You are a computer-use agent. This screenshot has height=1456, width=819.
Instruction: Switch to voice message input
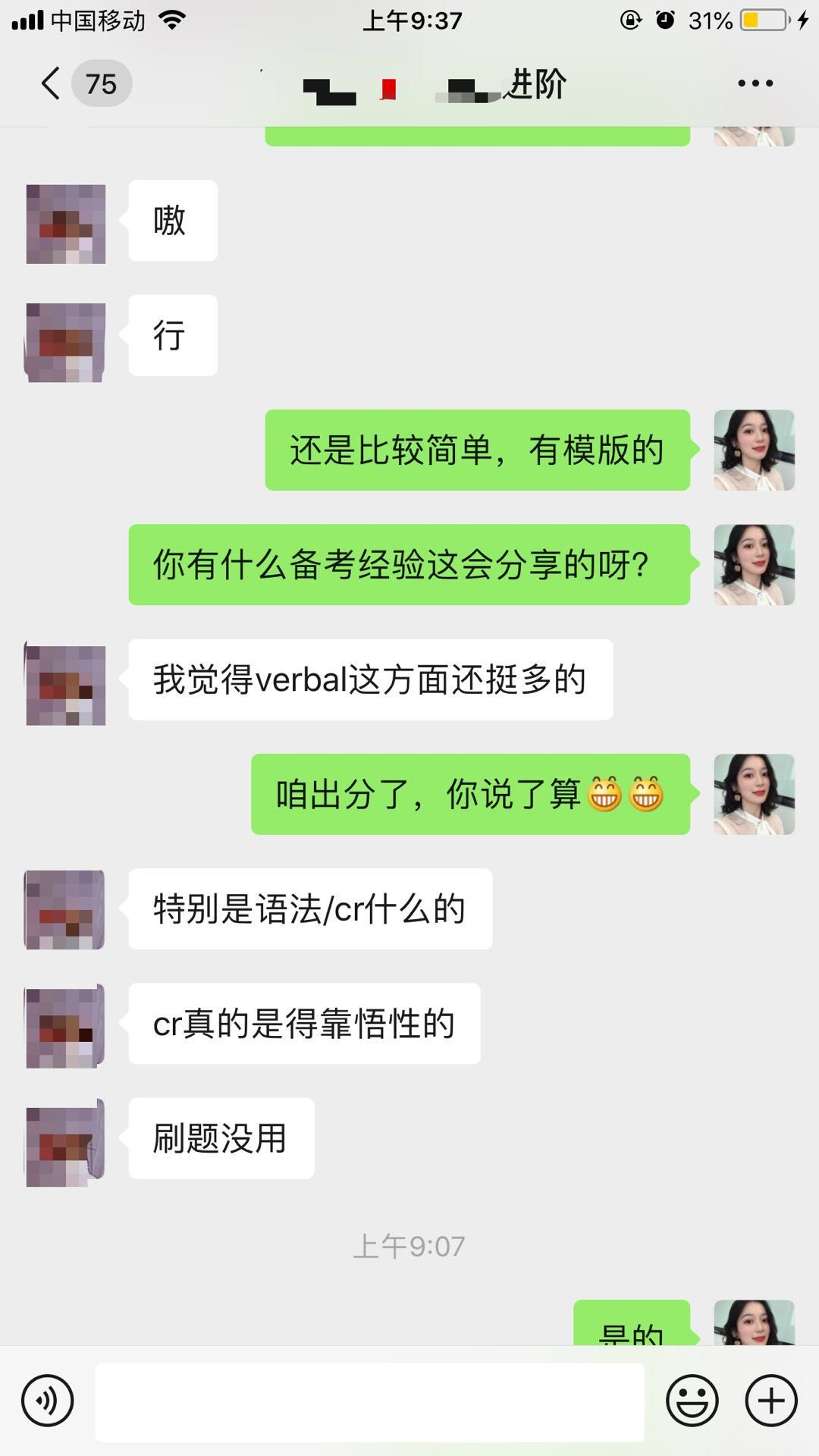[48, 1401]
